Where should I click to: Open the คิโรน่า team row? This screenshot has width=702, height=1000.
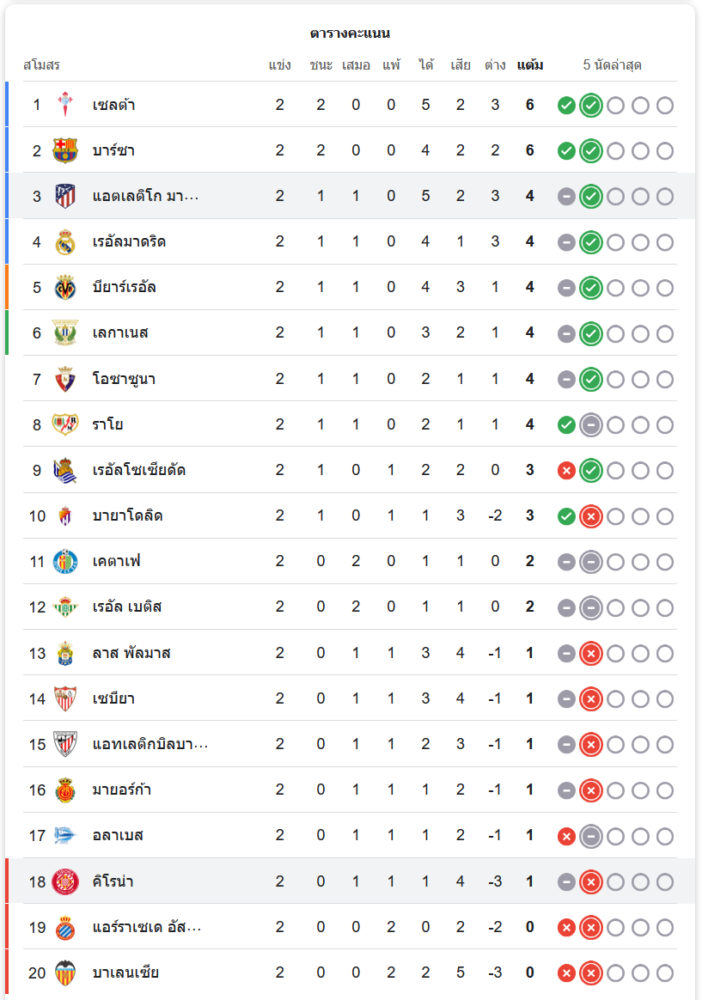click(113, 881)
